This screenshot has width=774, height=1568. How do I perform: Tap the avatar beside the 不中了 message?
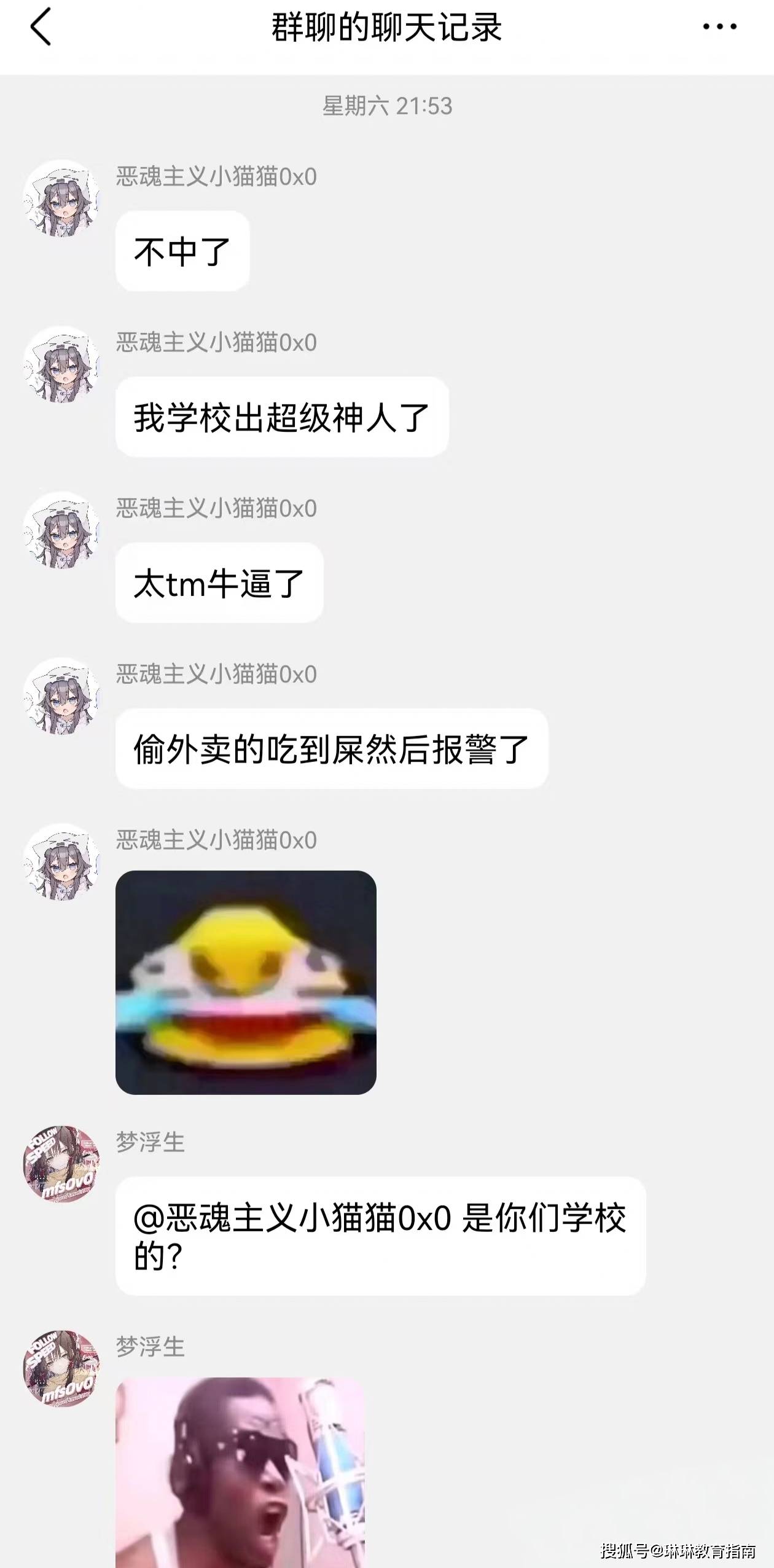point(61,198)
